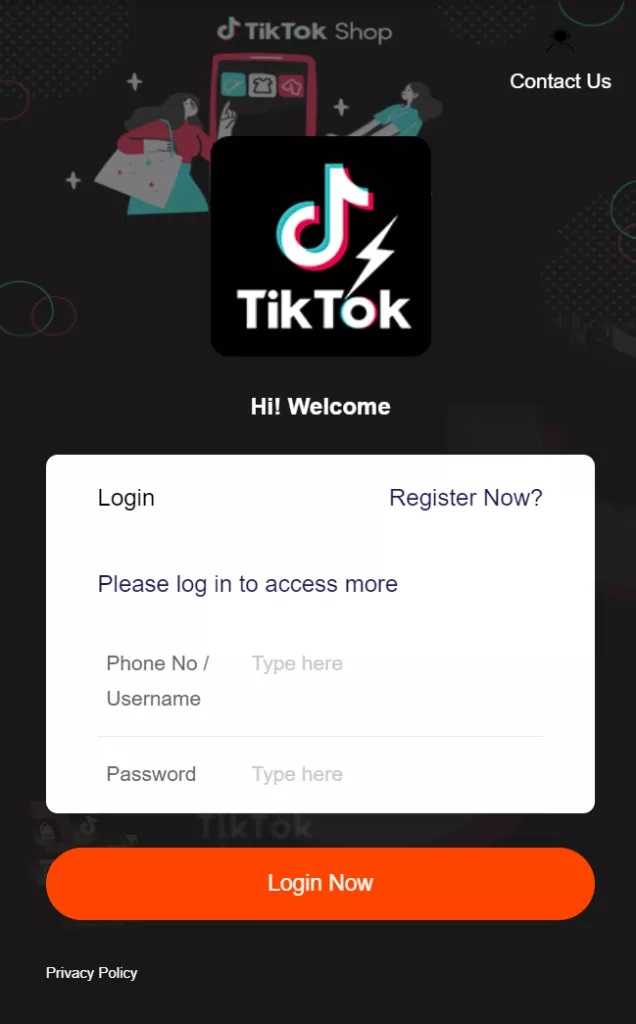Open the Privacy Policy

click(91, 972)
